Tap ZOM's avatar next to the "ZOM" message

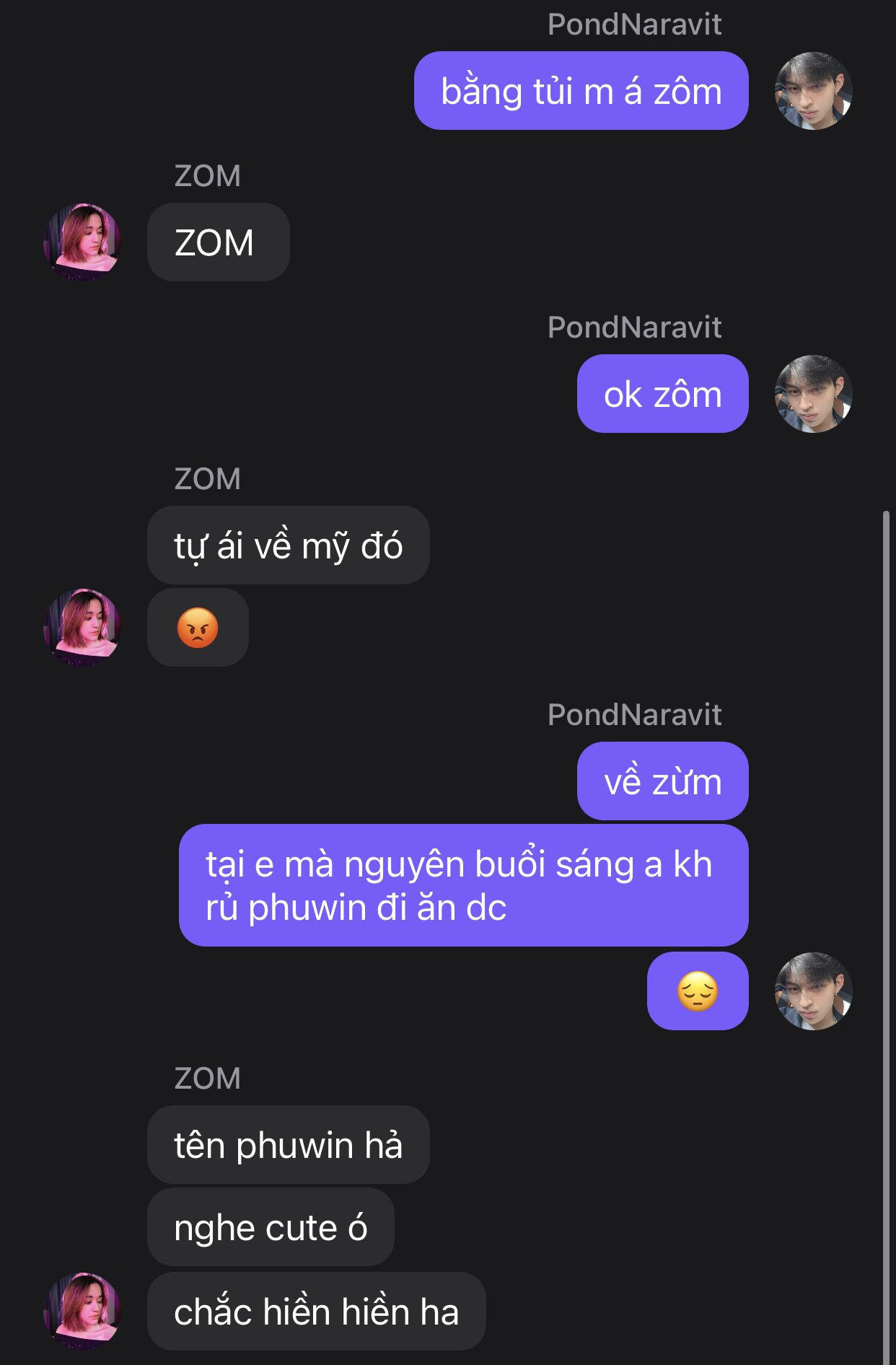pyautogui.click(x=82, y=242)
